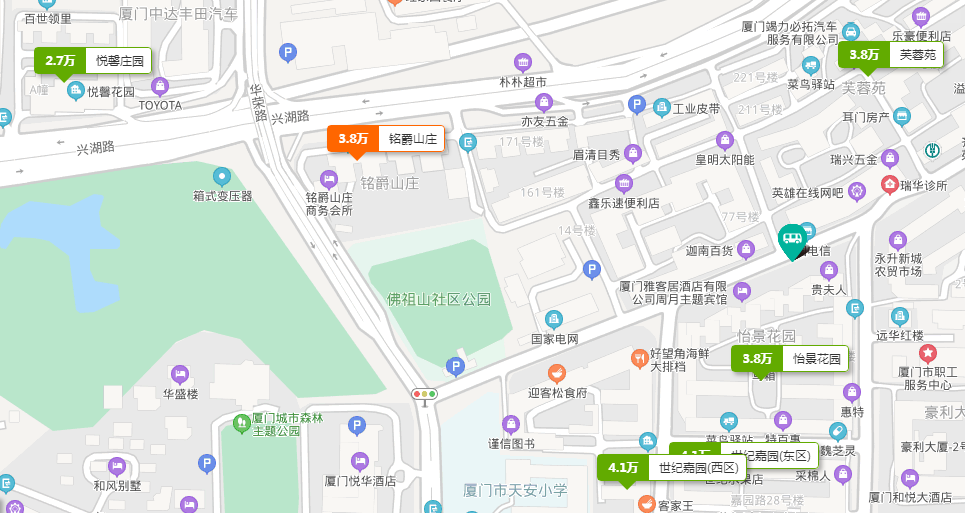Tap the teal bus station pin

tap(792, 240)
